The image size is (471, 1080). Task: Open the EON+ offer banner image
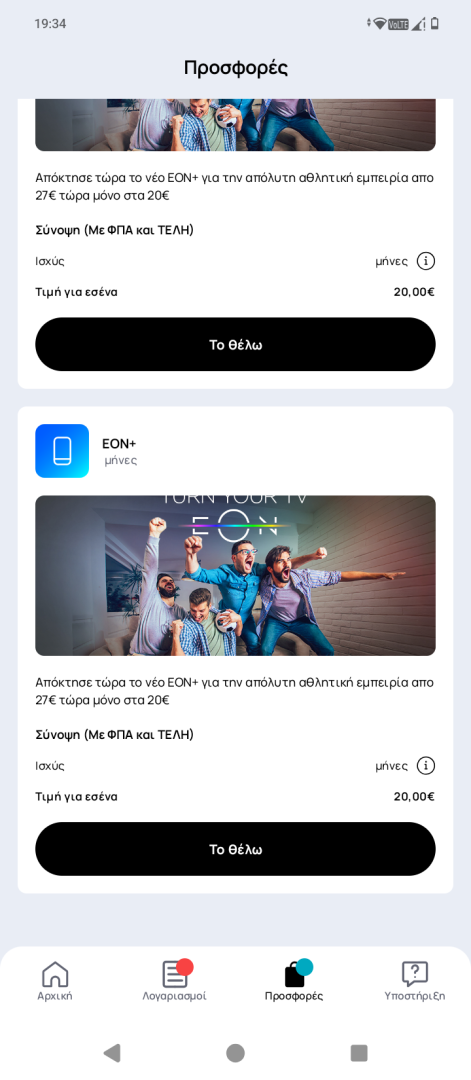236,576
